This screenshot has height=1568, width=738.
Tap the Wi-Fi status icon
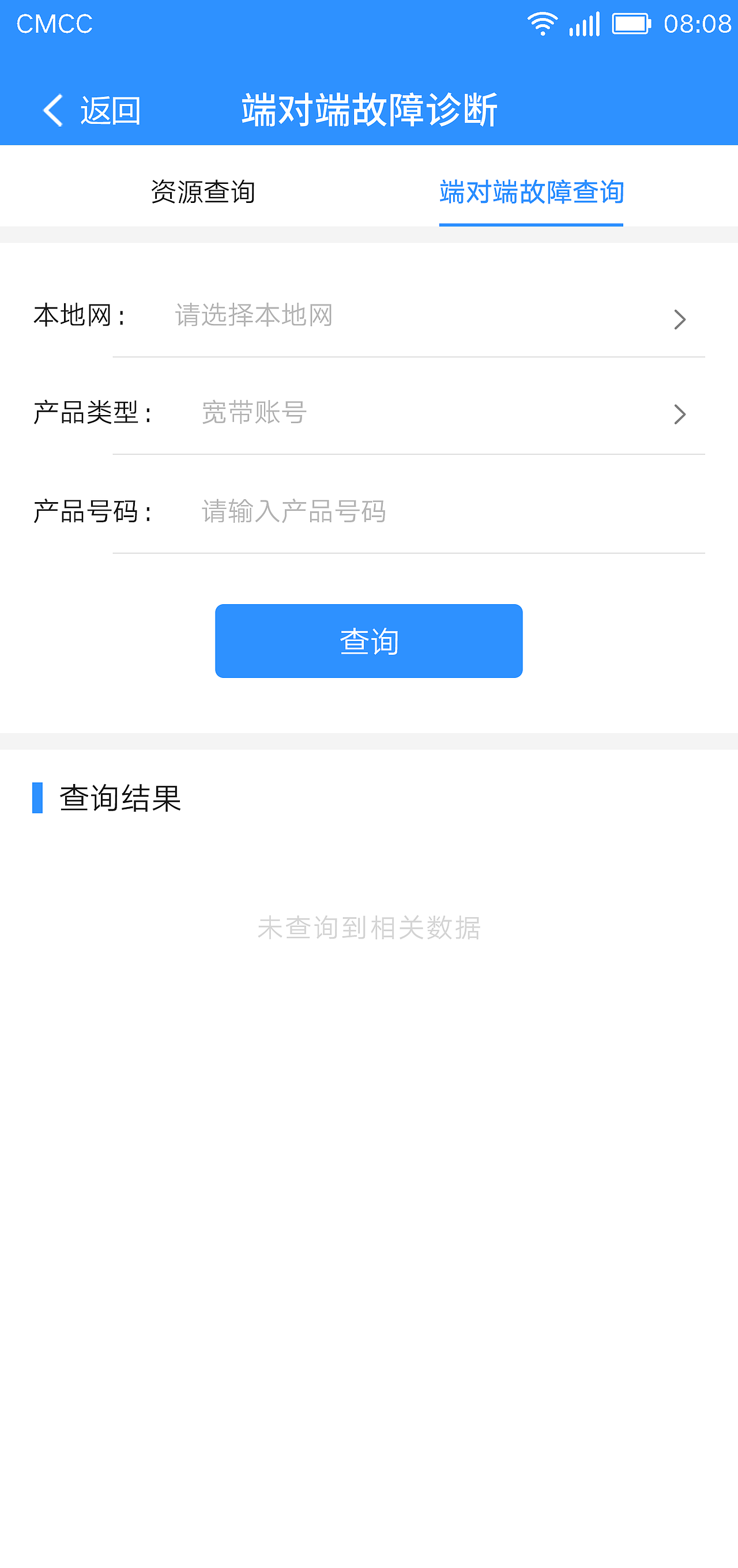pos(544,23)
